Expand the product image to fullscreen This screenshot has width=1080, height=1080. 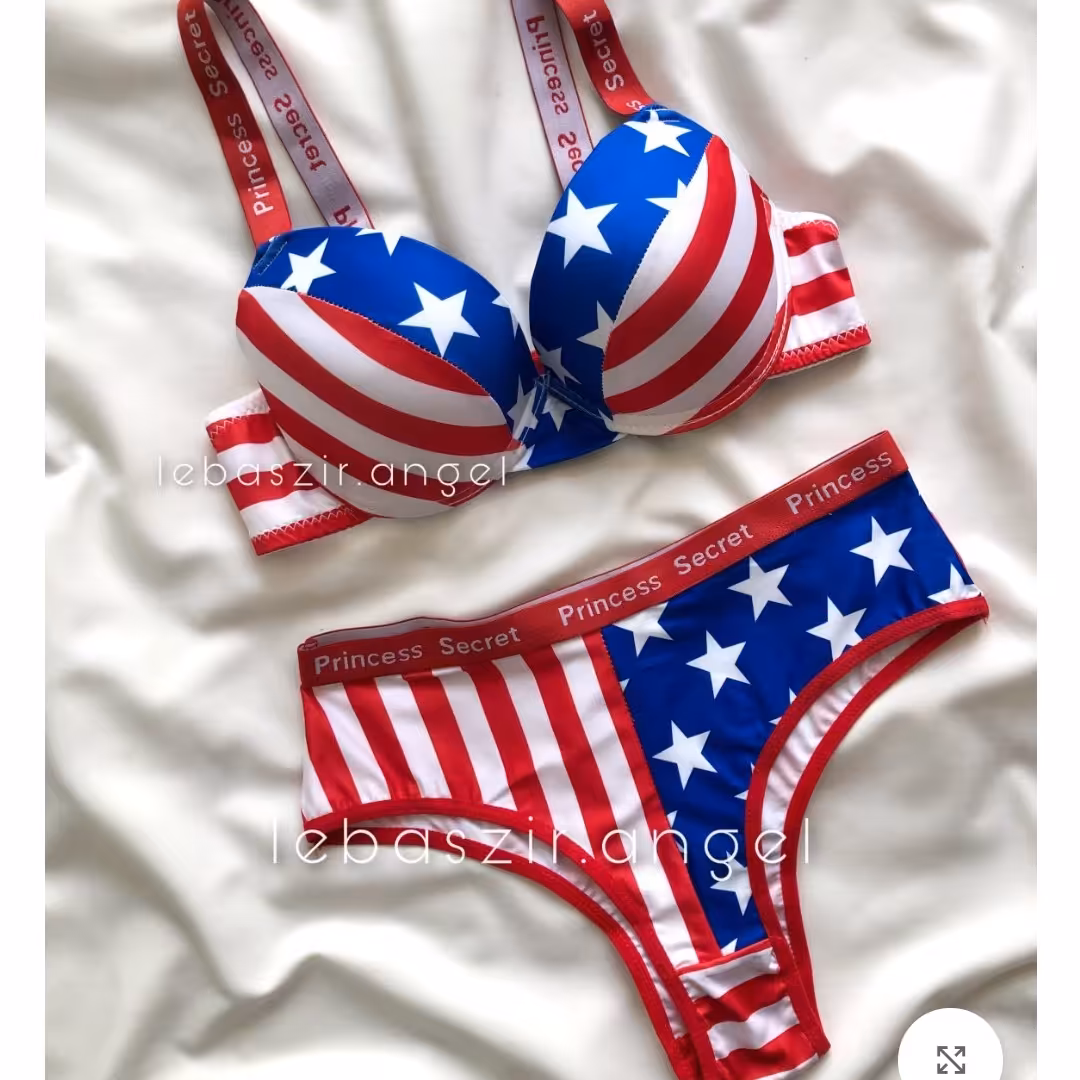click(950, 1057)
